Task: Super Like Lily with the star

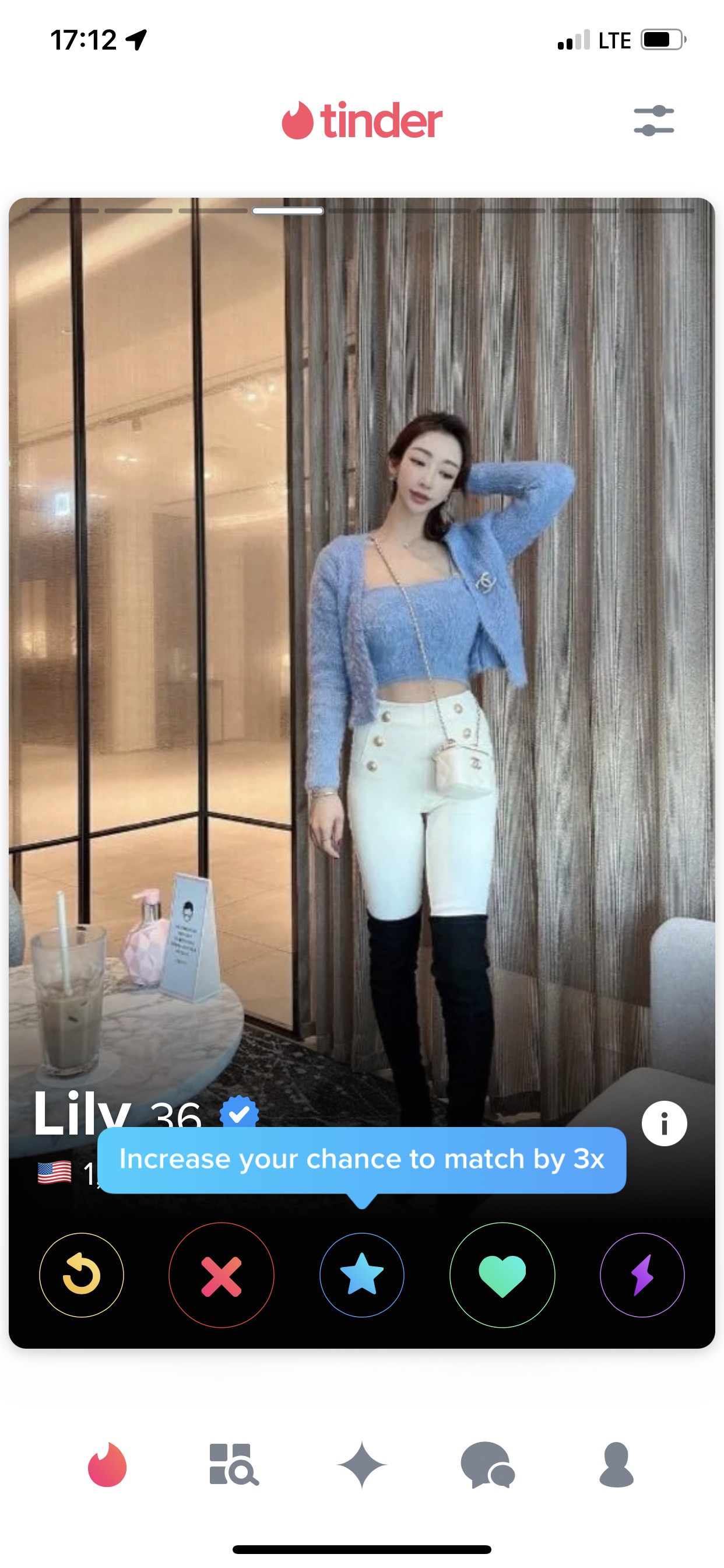Action: click(362, 1275)
